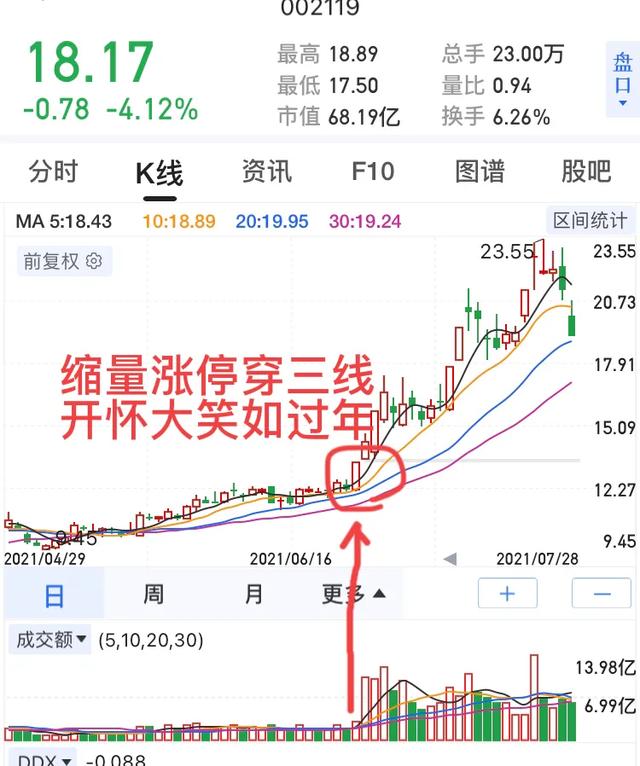
Task: Open the DDX indicator dropdown
Action: 44,760
